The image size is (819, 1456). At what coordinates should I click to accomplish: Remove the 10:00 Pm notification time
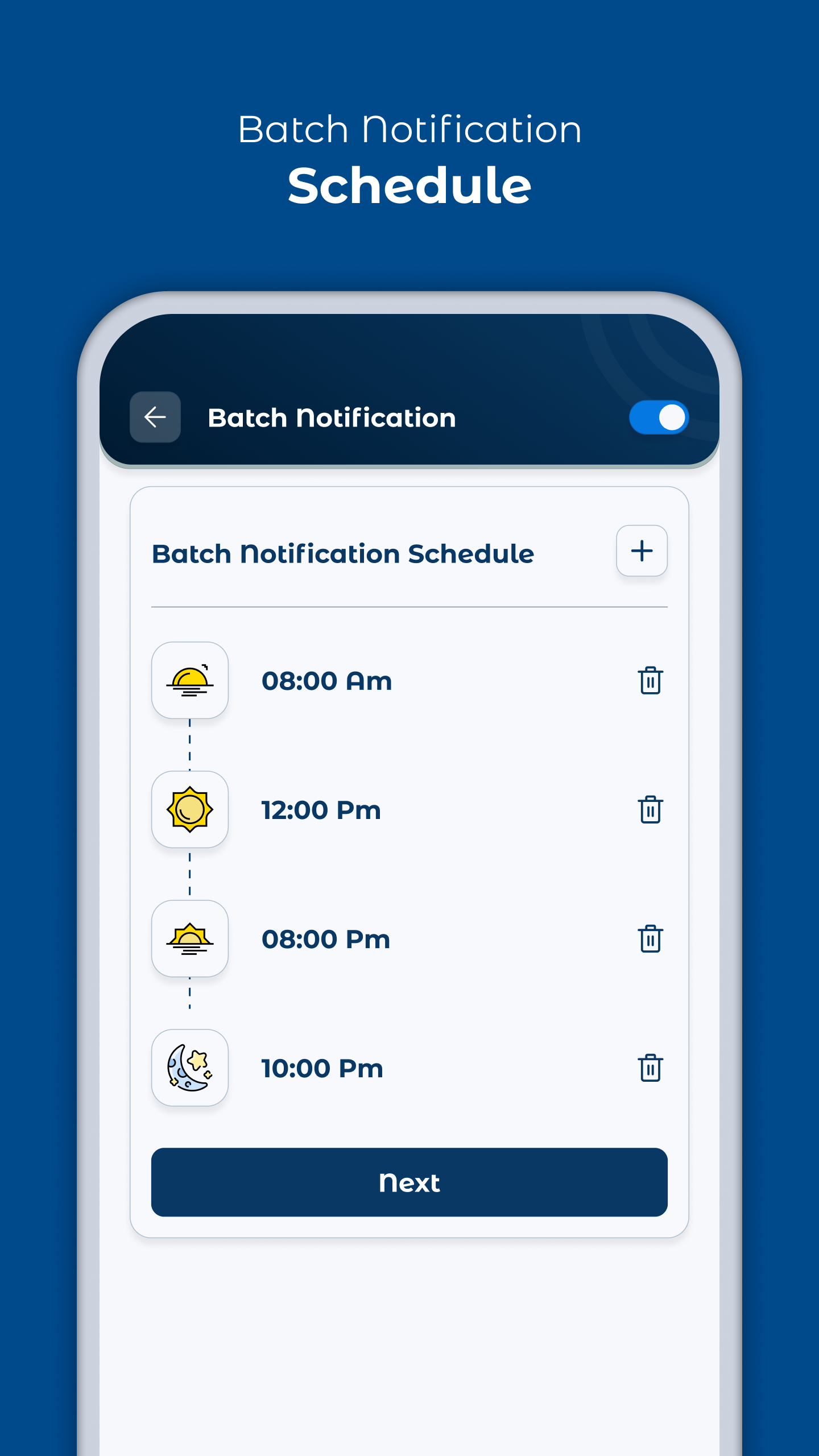point(650,1068)
